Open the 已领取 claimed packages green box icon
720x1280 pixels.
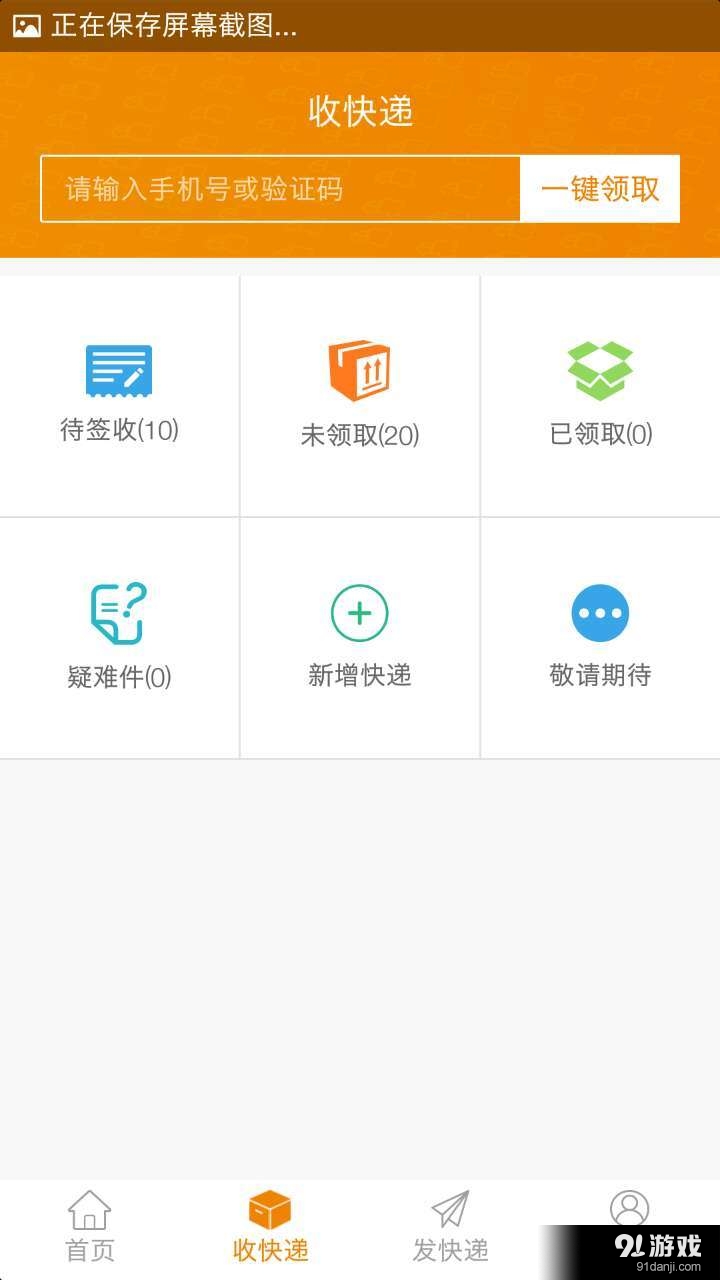tap(600, 369)
